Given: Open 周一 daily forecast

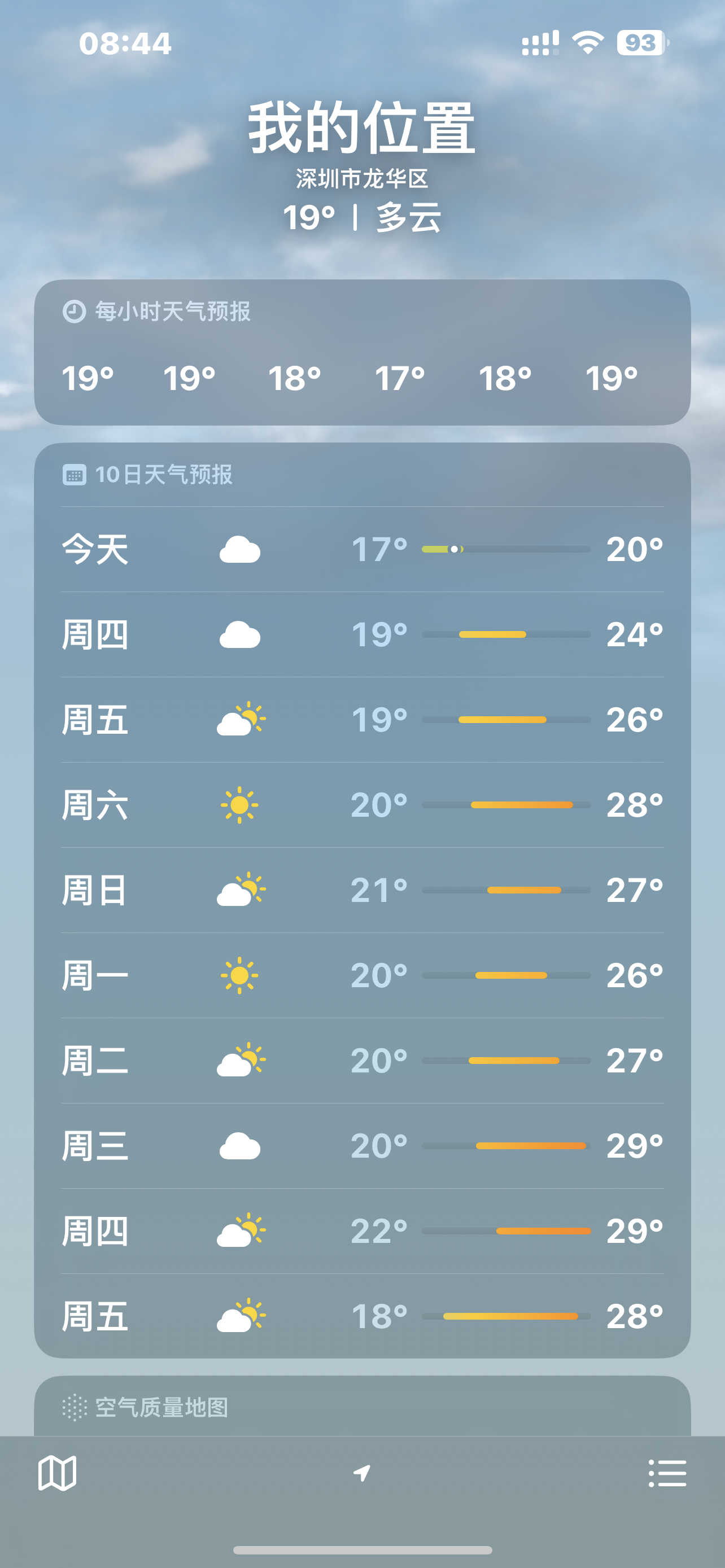Looking at the screenshot, I should pos(362,975).
